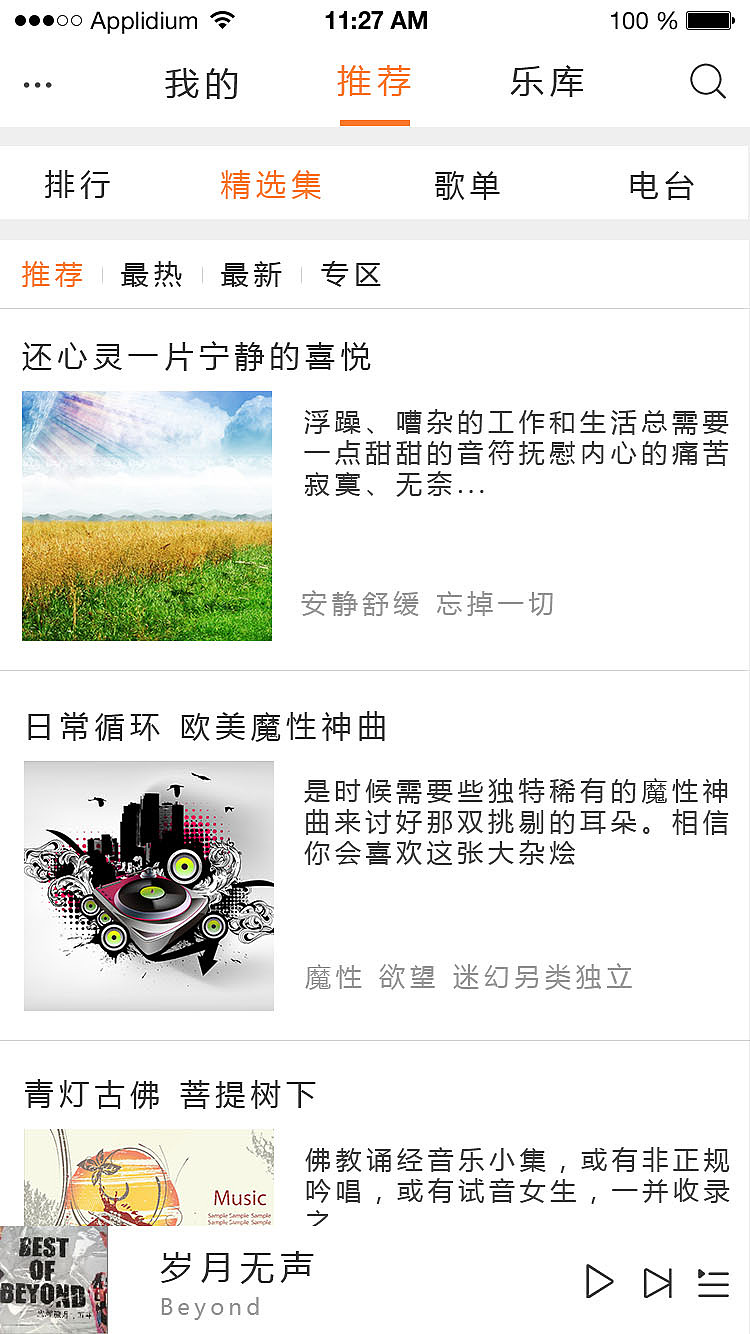
Task: Select the 最热 filter option
Action: [151, 274]
